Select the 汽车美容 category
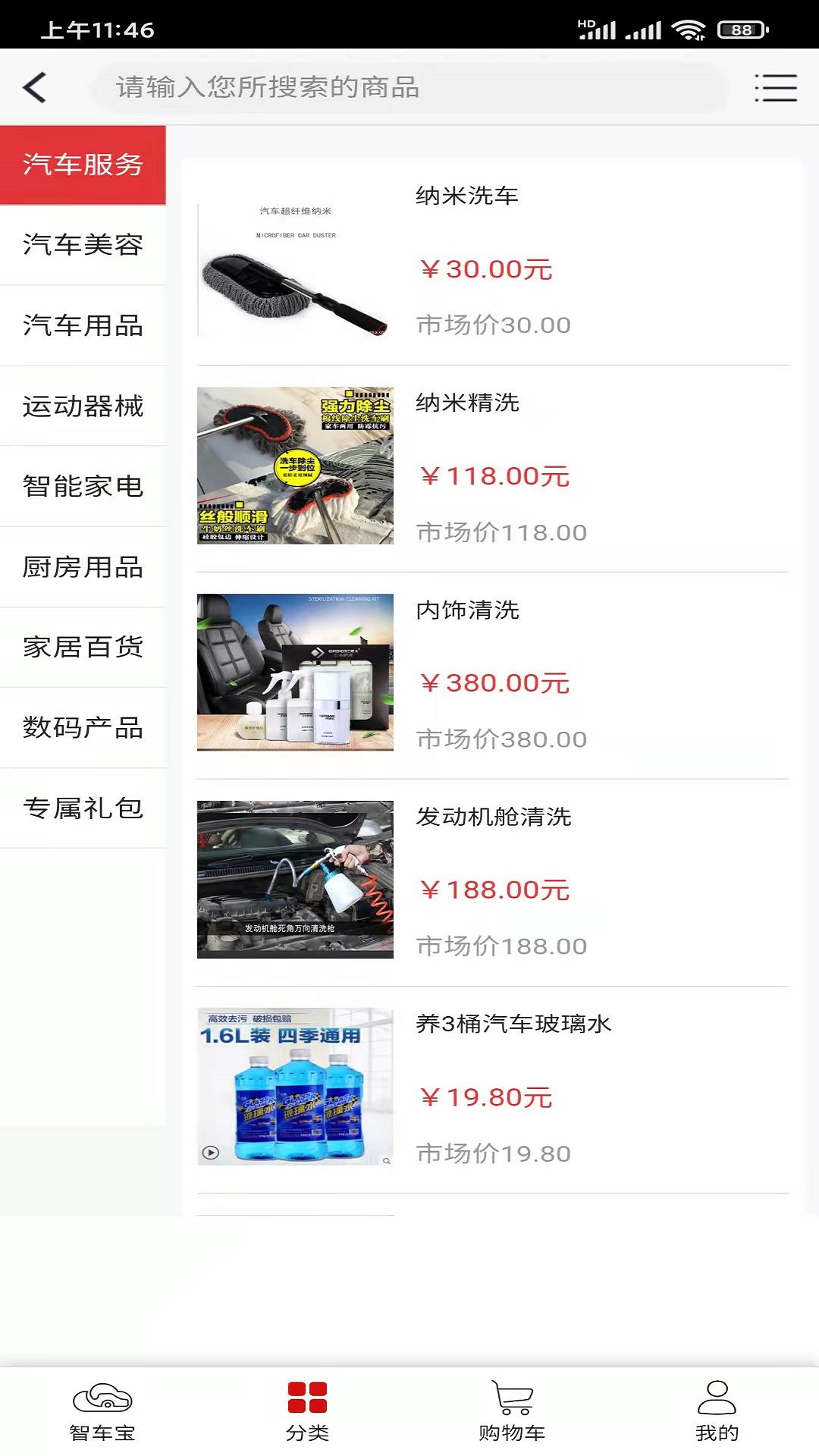This screenshot has height=1456, width=819. 83,246
